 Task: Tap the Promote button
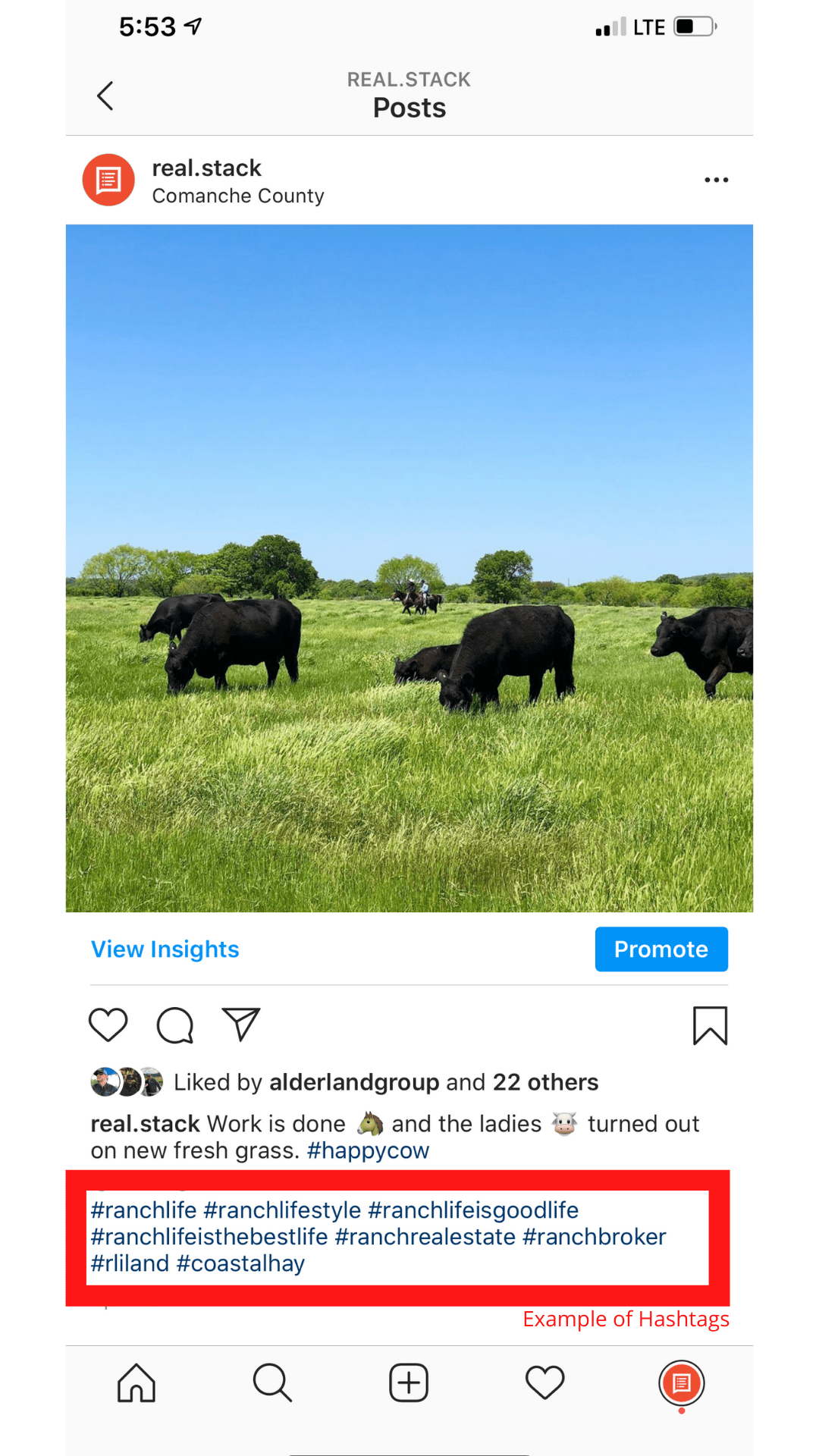[x=661, y=949]
